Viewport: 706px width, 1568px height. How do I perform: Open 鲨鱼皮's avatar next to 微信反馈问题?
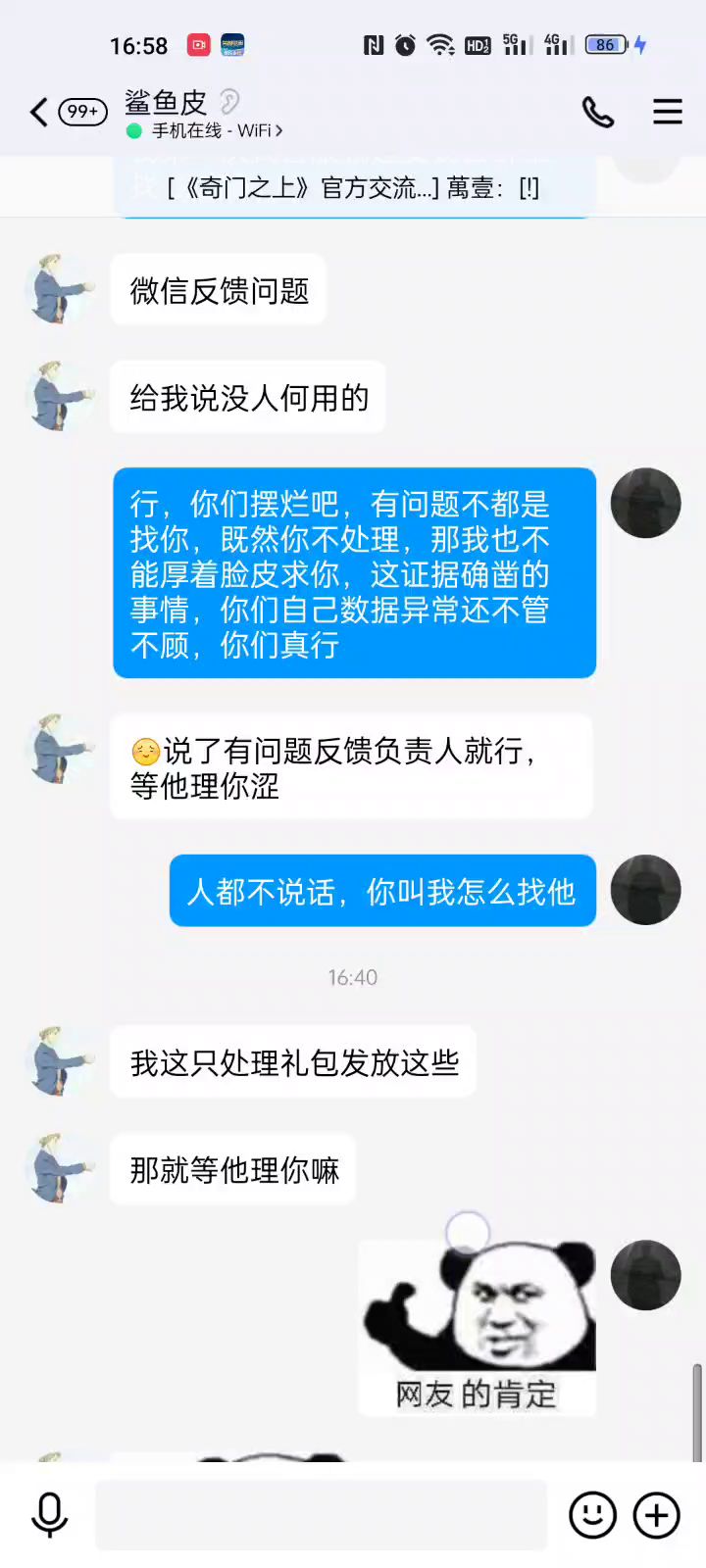(60, 289)
